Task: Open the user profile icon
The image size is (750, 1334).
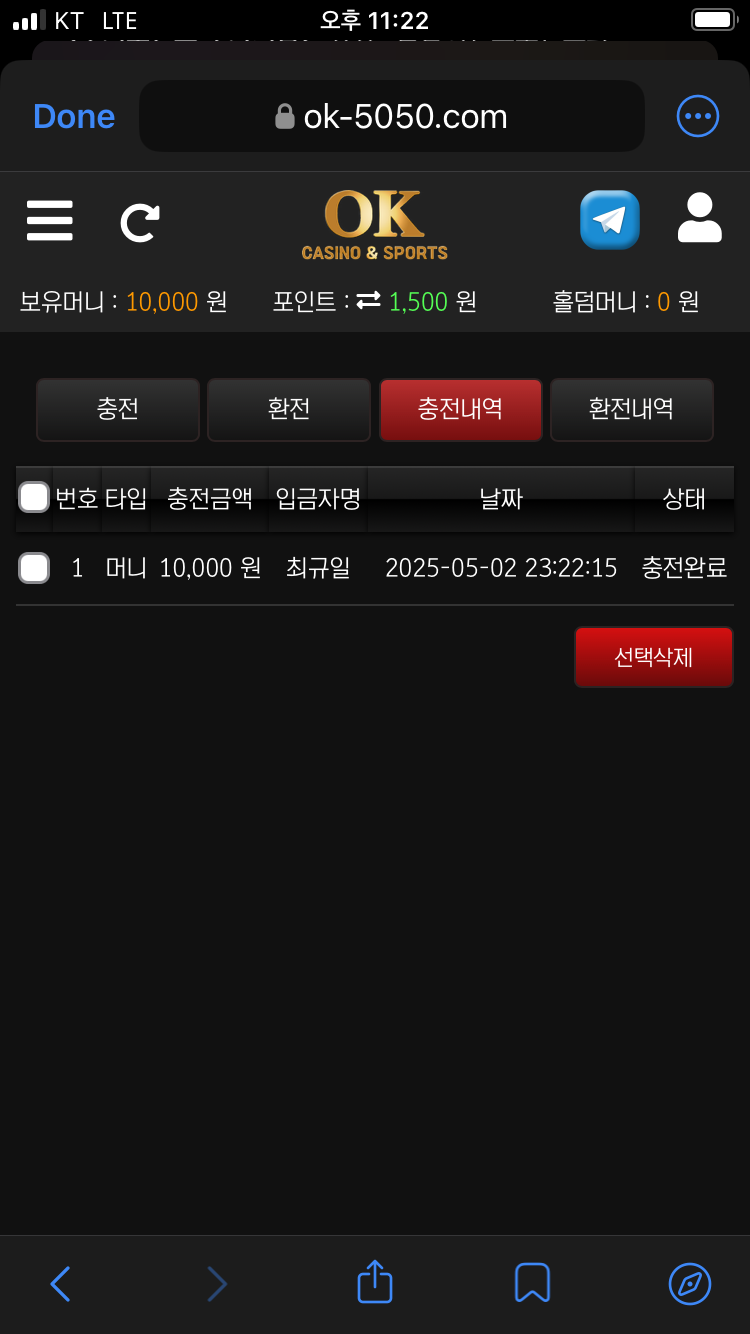Action: click(699, 218)
